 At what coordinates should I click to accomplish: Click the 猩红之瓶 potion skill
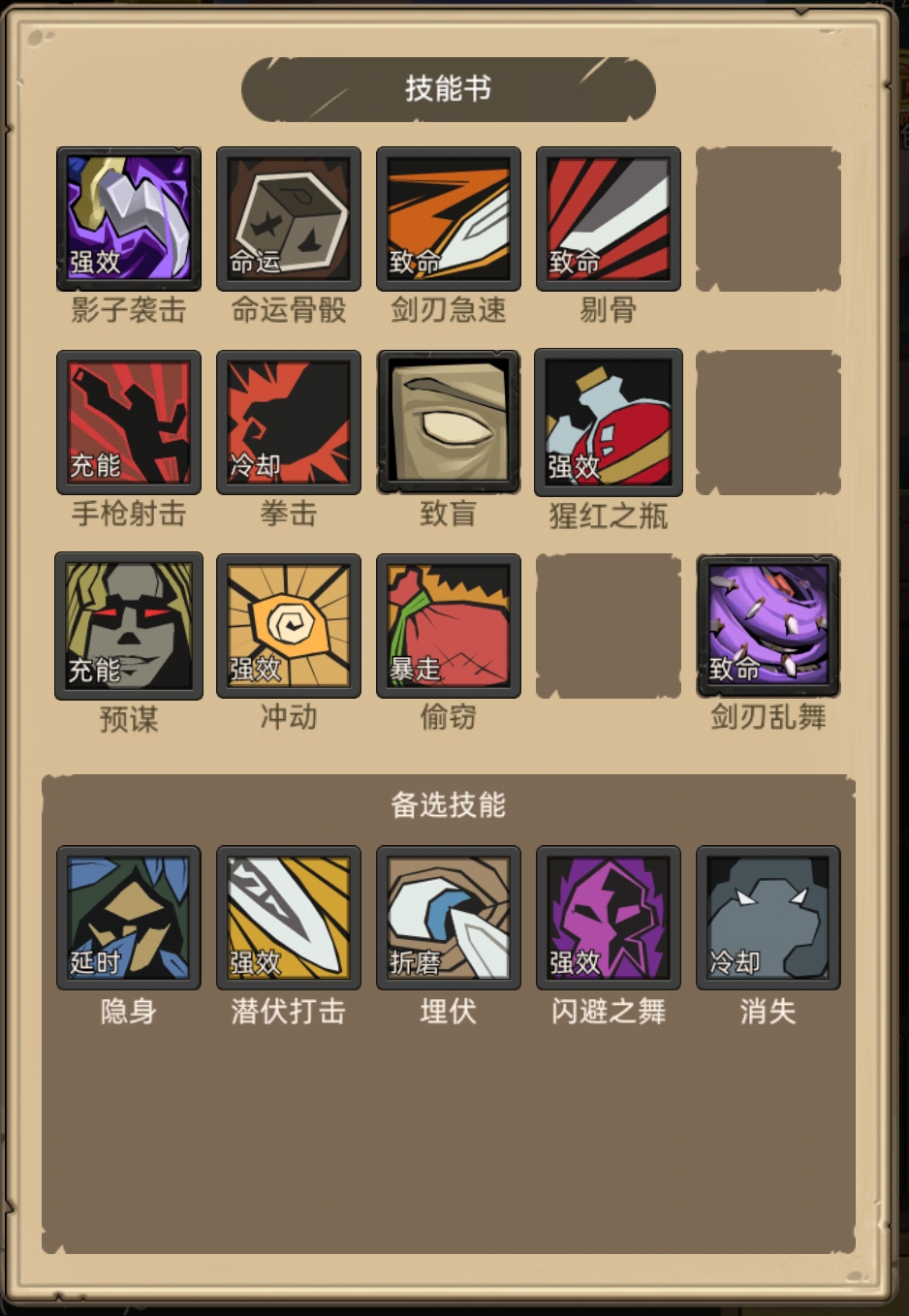[x=608, y=422]
